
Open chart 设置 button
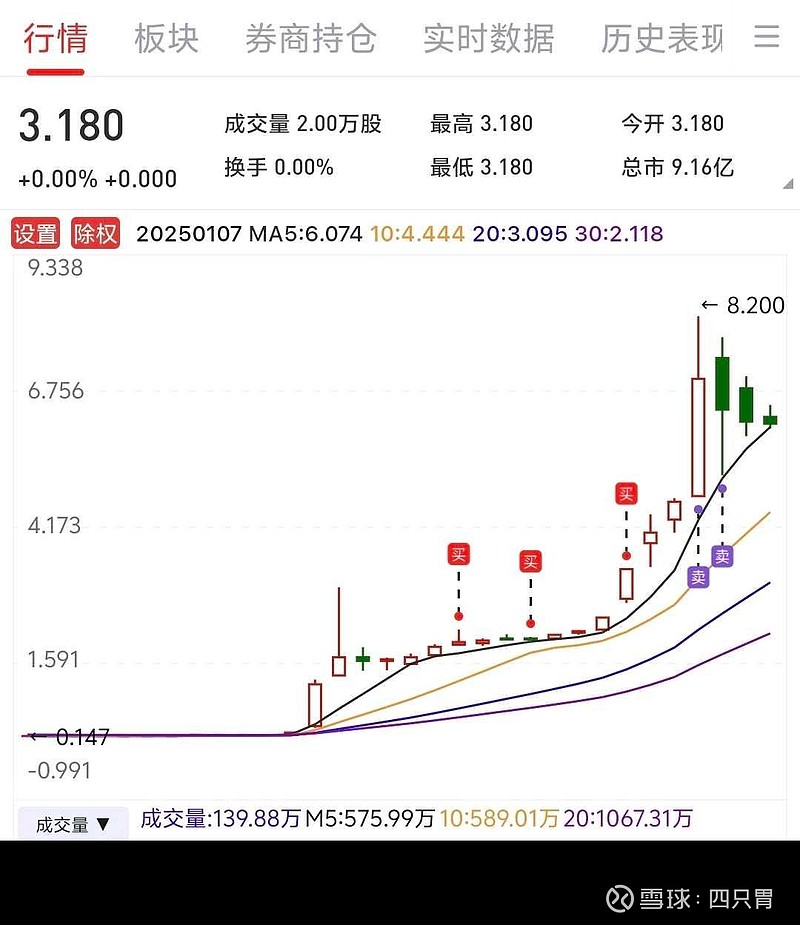click(35, 234)
